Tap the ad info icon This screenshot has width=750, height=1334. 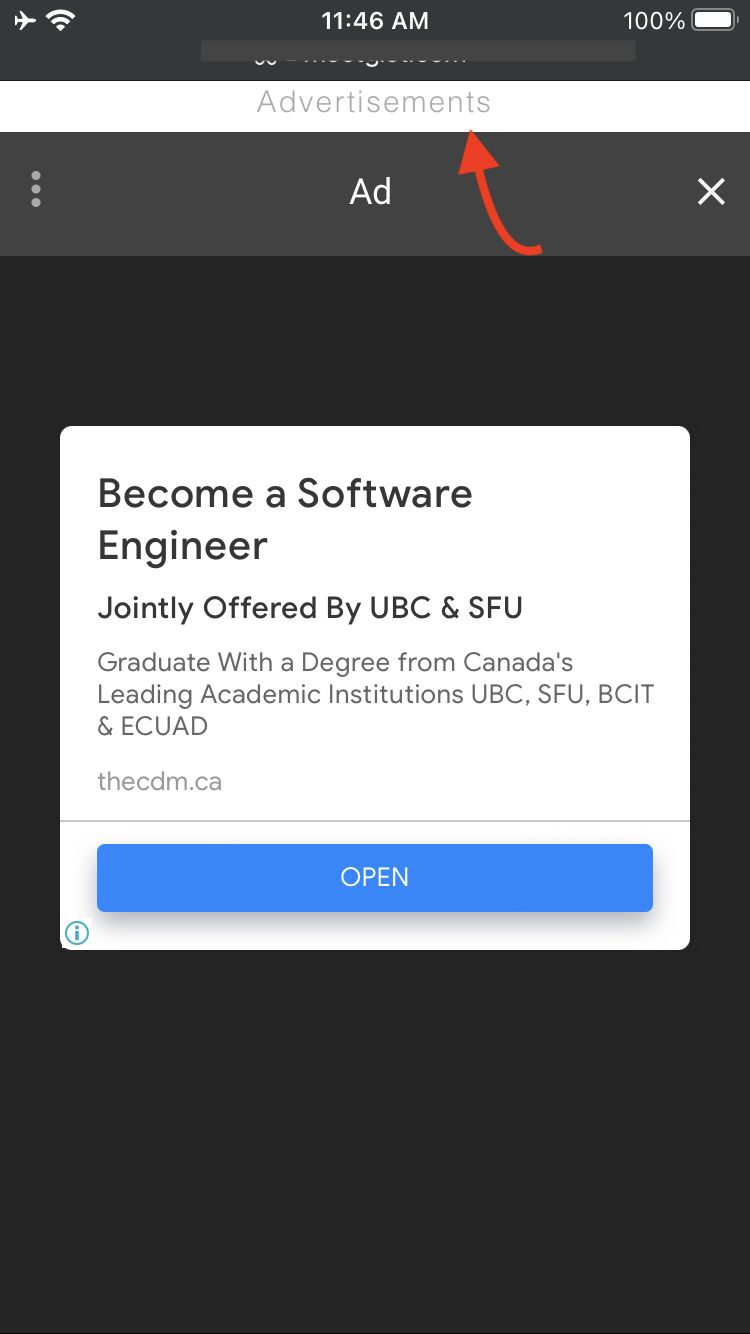point(77,933)
